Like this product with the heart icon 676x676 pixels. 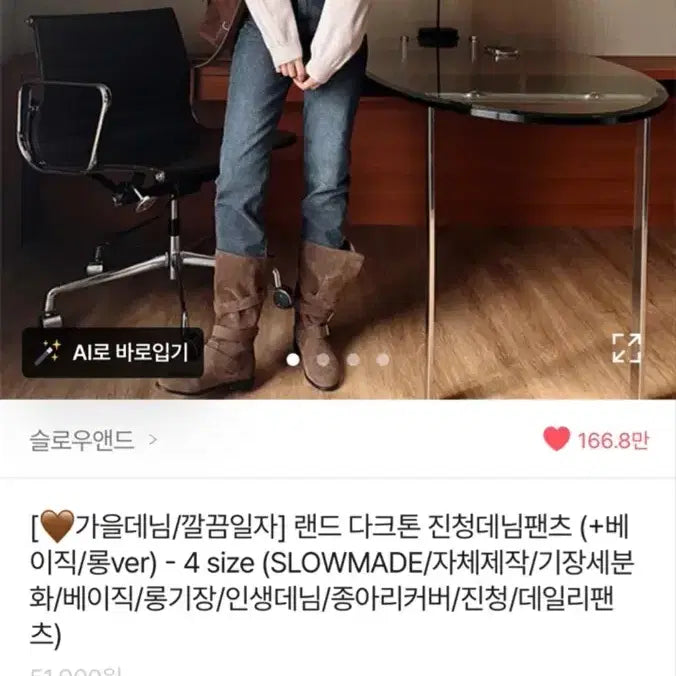557,439
